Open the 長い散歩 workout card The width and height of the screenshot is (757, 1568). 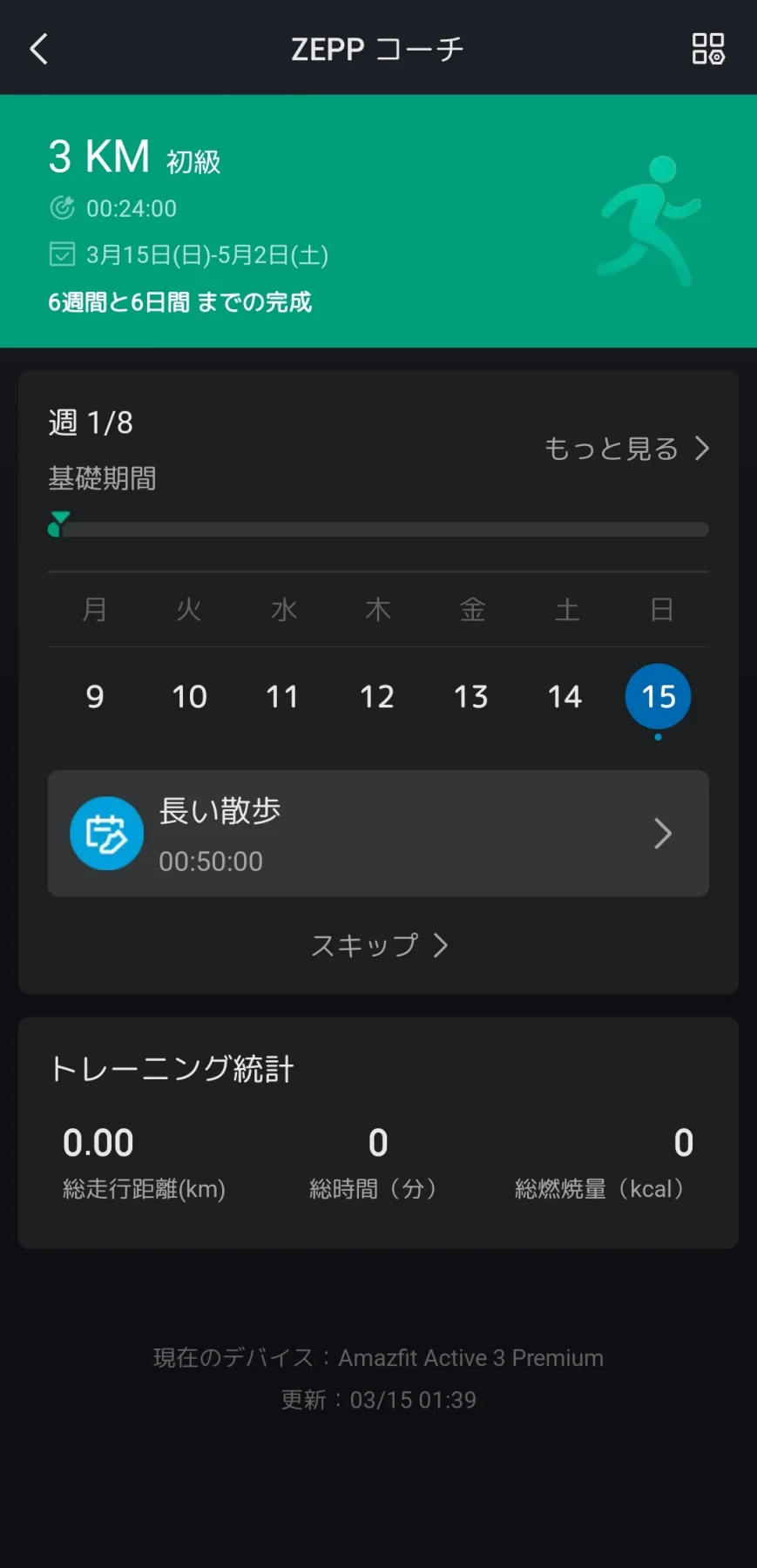pos(378,834)
